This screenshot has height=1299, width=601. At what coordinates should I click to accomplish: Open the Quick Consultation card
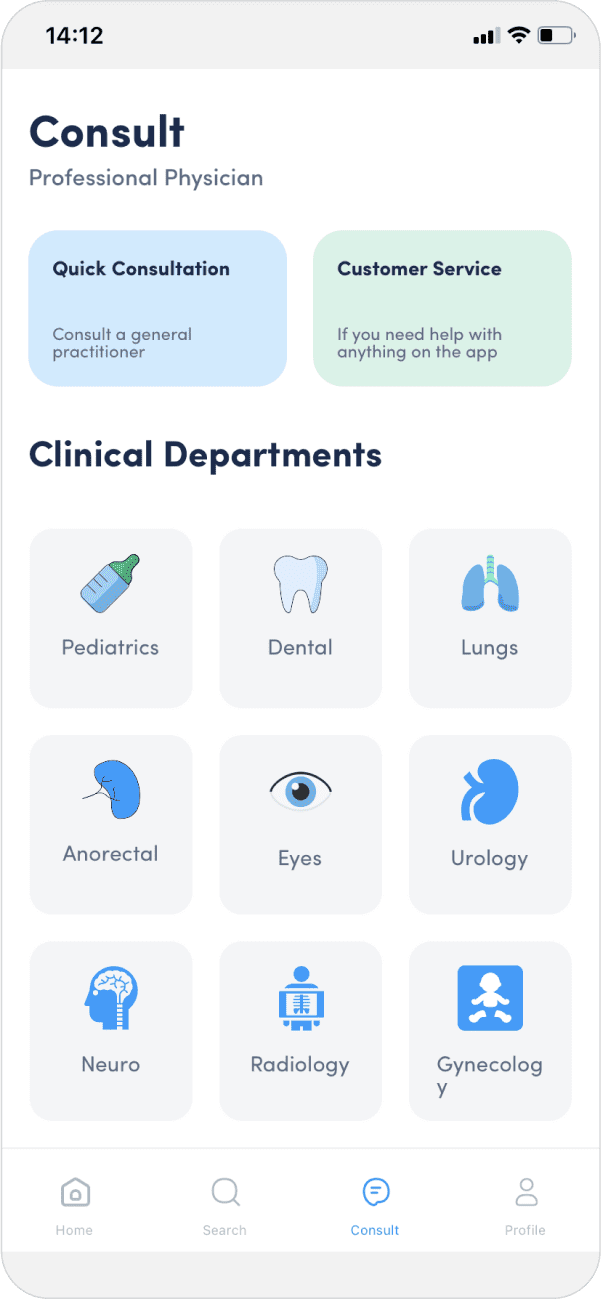click(157, 308)
